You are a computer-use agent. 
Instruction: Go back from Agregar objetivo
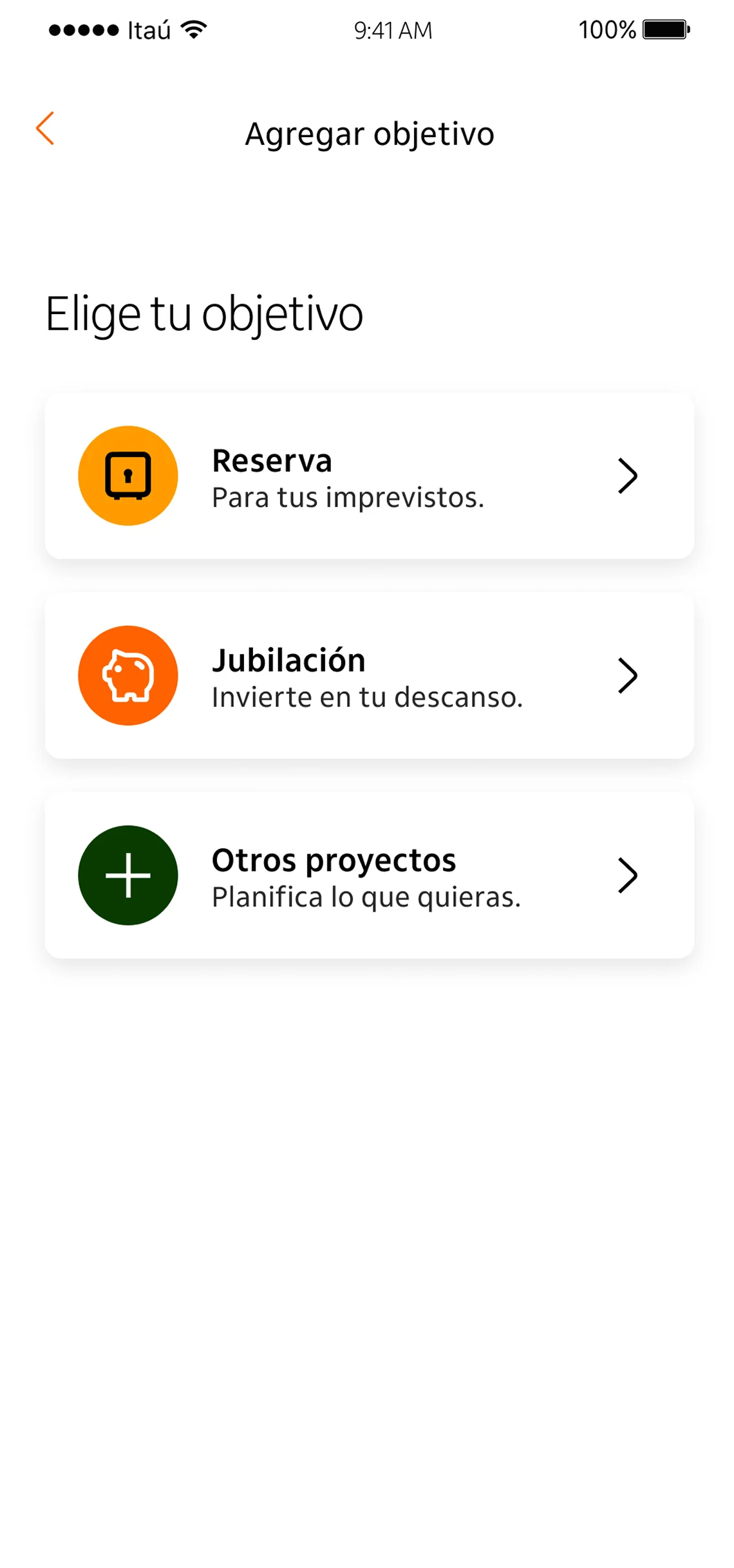tap(45, 129)
